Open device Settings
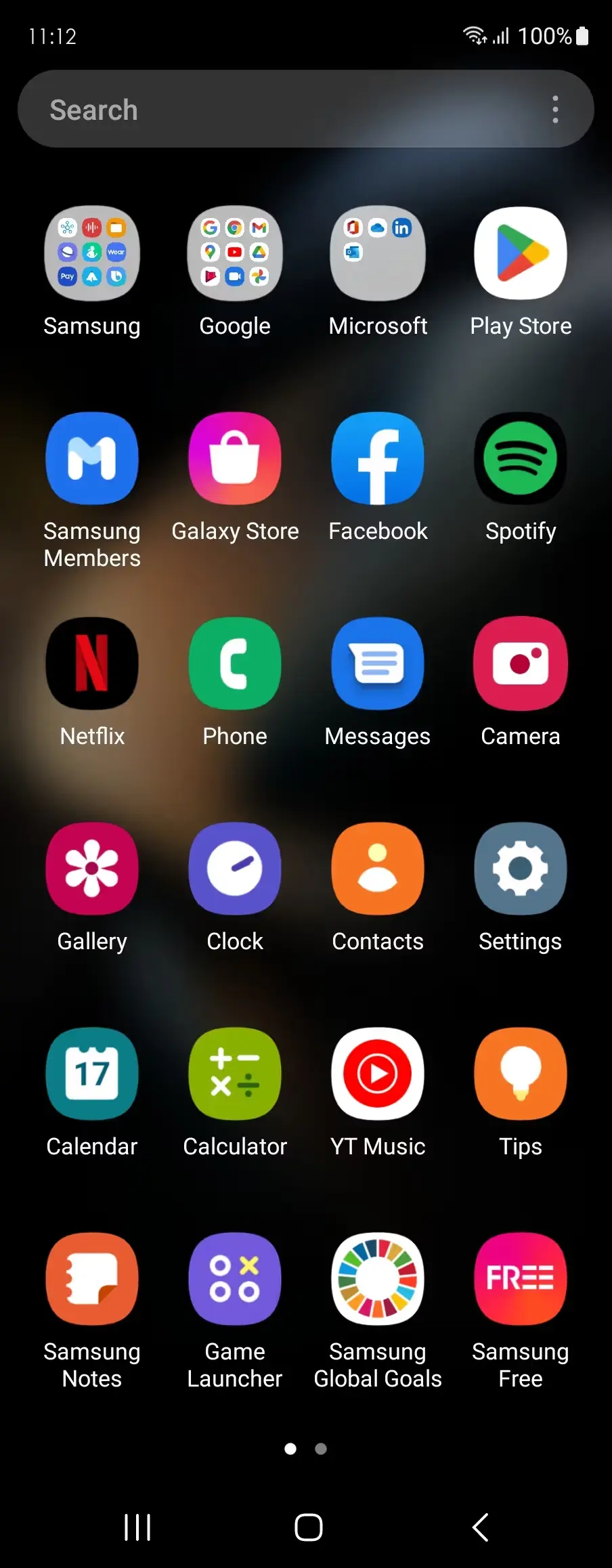Image resolution: width=612 pixels, height=1568 pixels. coord(521,869)
